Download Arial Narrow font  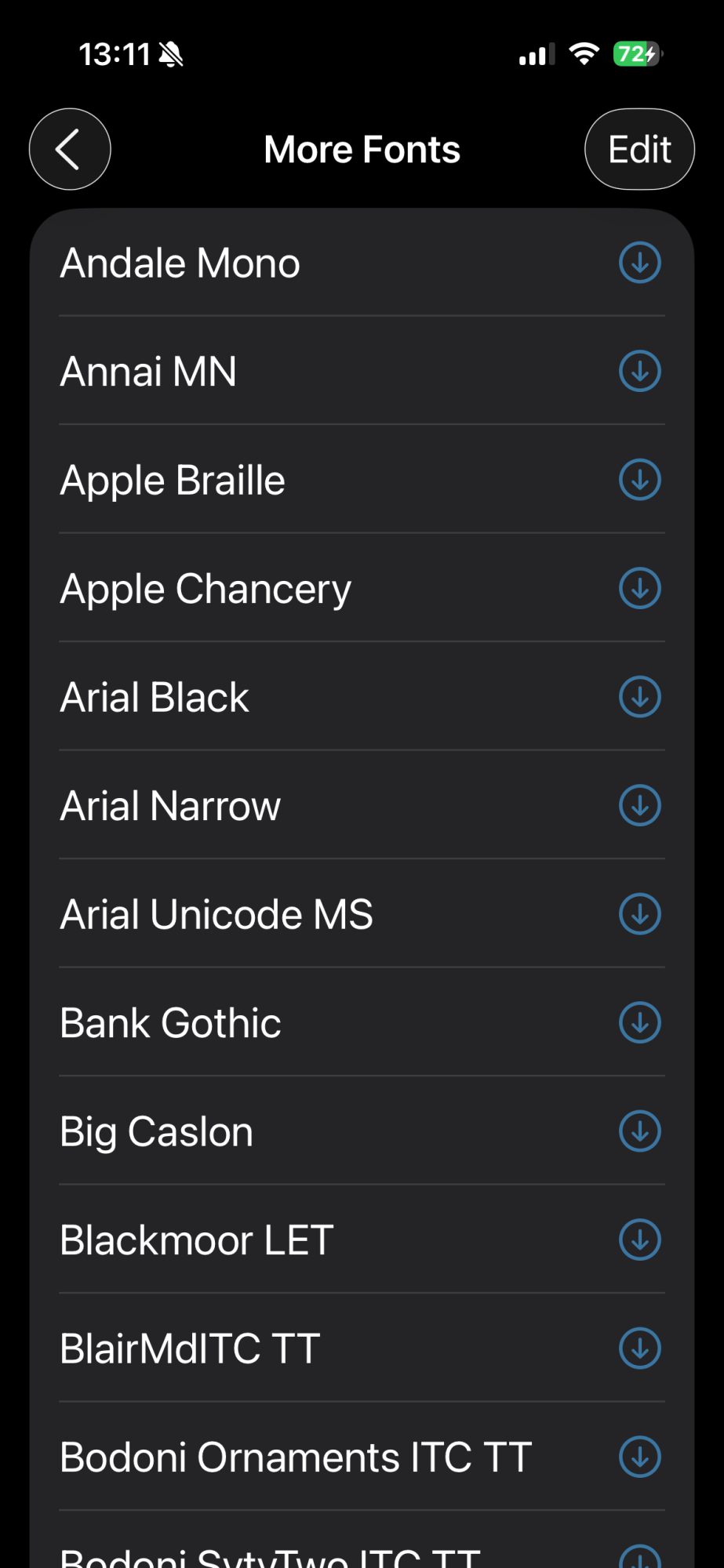point(640,805)
